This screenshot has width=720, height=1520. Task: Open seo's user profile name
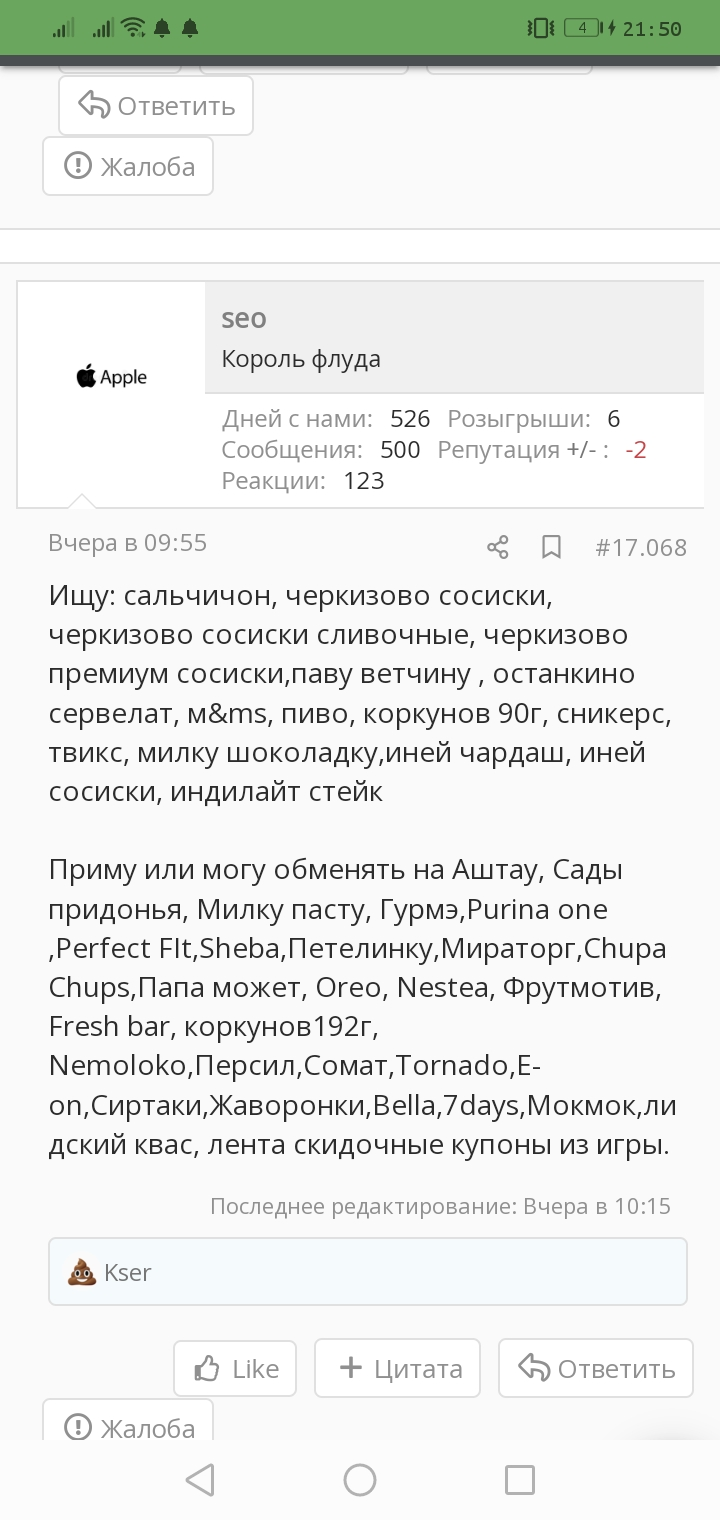(244, 318)
